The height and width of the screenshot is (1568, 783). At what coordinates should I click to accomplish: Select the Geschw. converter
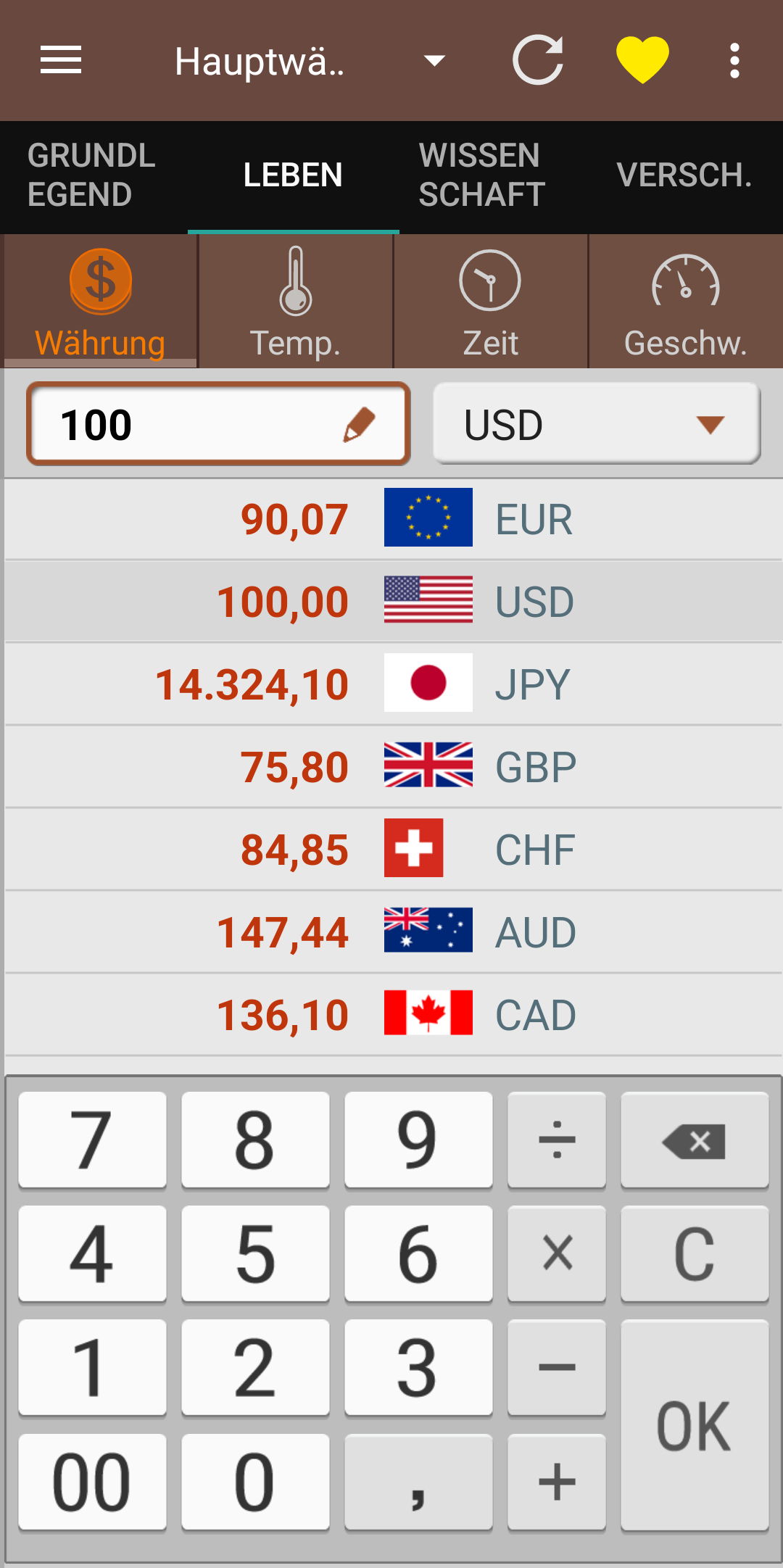pyautogui.click(x=685, y=302)
